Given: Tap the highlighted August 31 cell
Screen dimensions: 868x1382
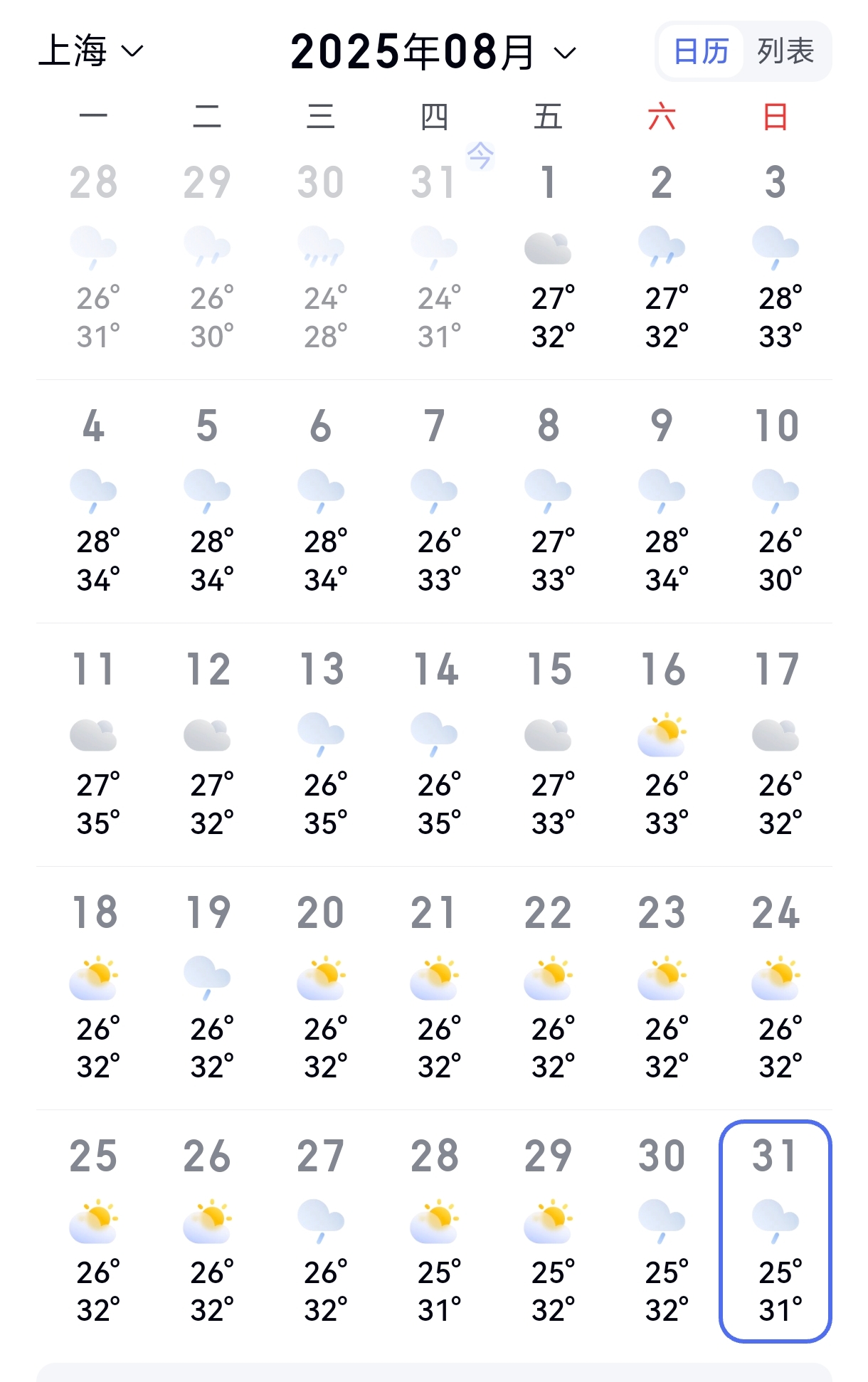Looking at the screenshot, I should coord(776,1230).
